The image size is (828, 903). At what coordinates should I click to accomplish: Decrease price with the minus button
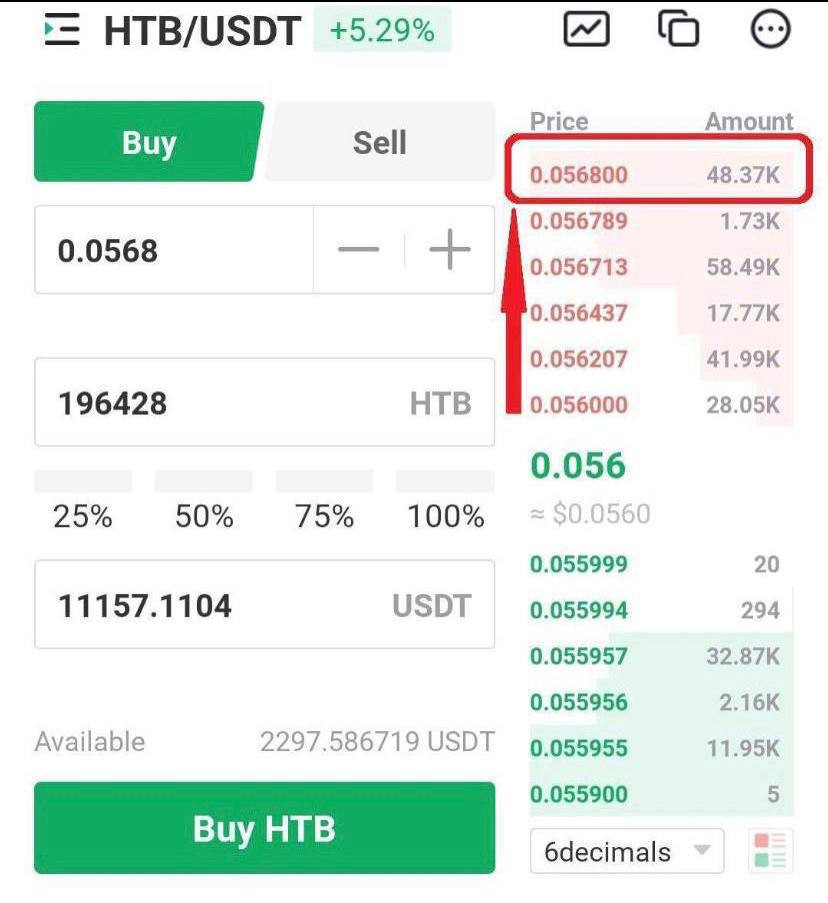[358, 250]
